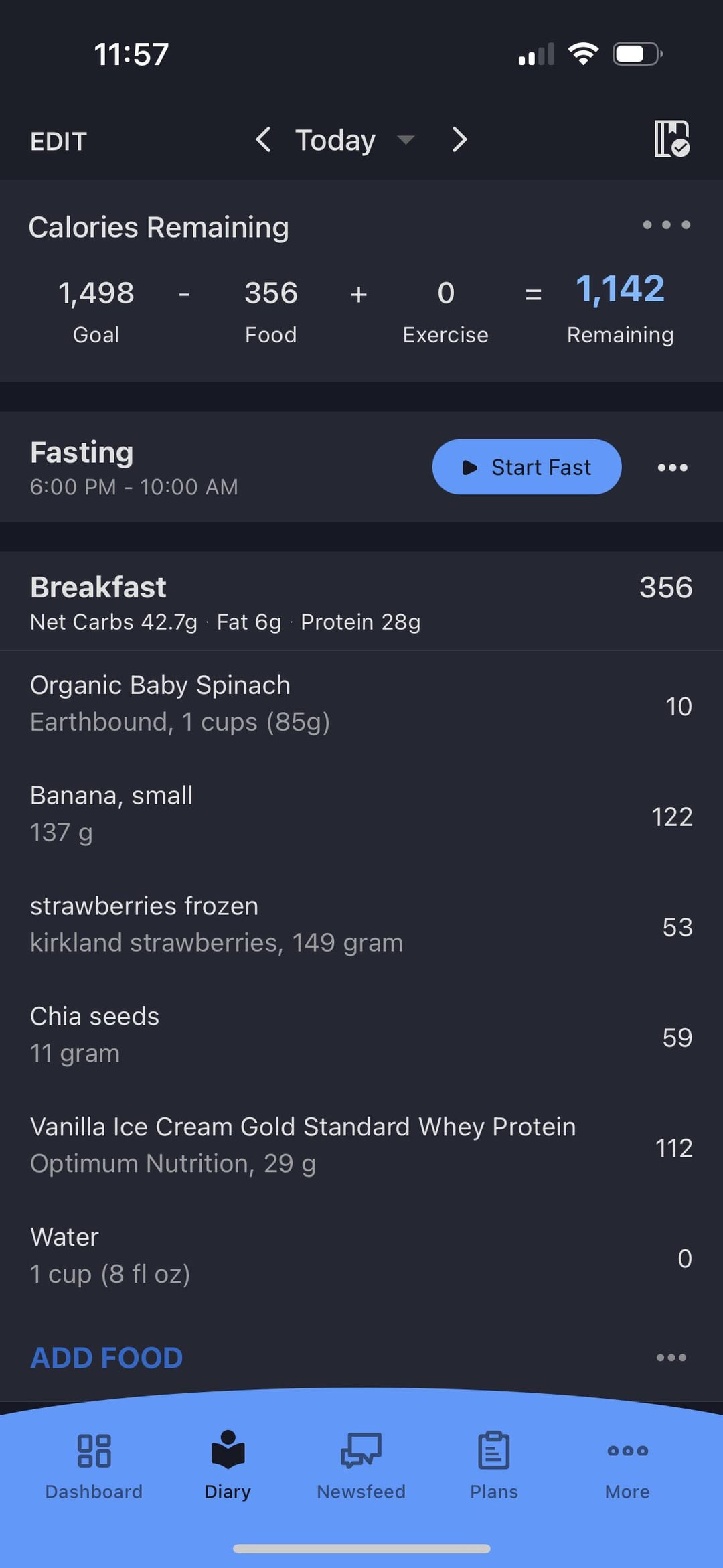The image size is (723, 1568).
Task: Open Organic Baby Spinach entry
Action: [x=361, y=705]
